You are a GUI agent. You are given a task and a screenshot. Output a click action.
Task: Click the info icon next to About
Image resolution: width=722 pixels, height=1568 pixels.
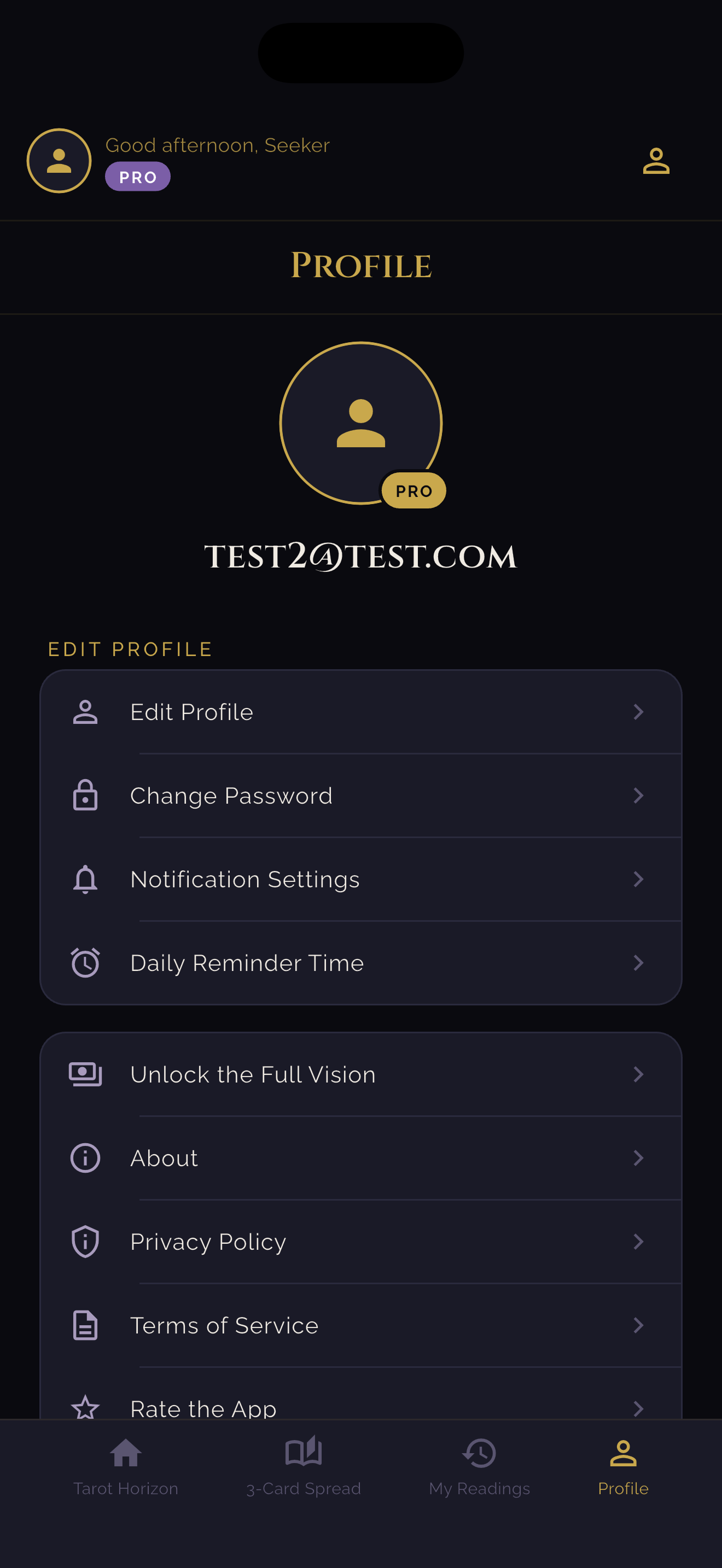[85, 1157]
